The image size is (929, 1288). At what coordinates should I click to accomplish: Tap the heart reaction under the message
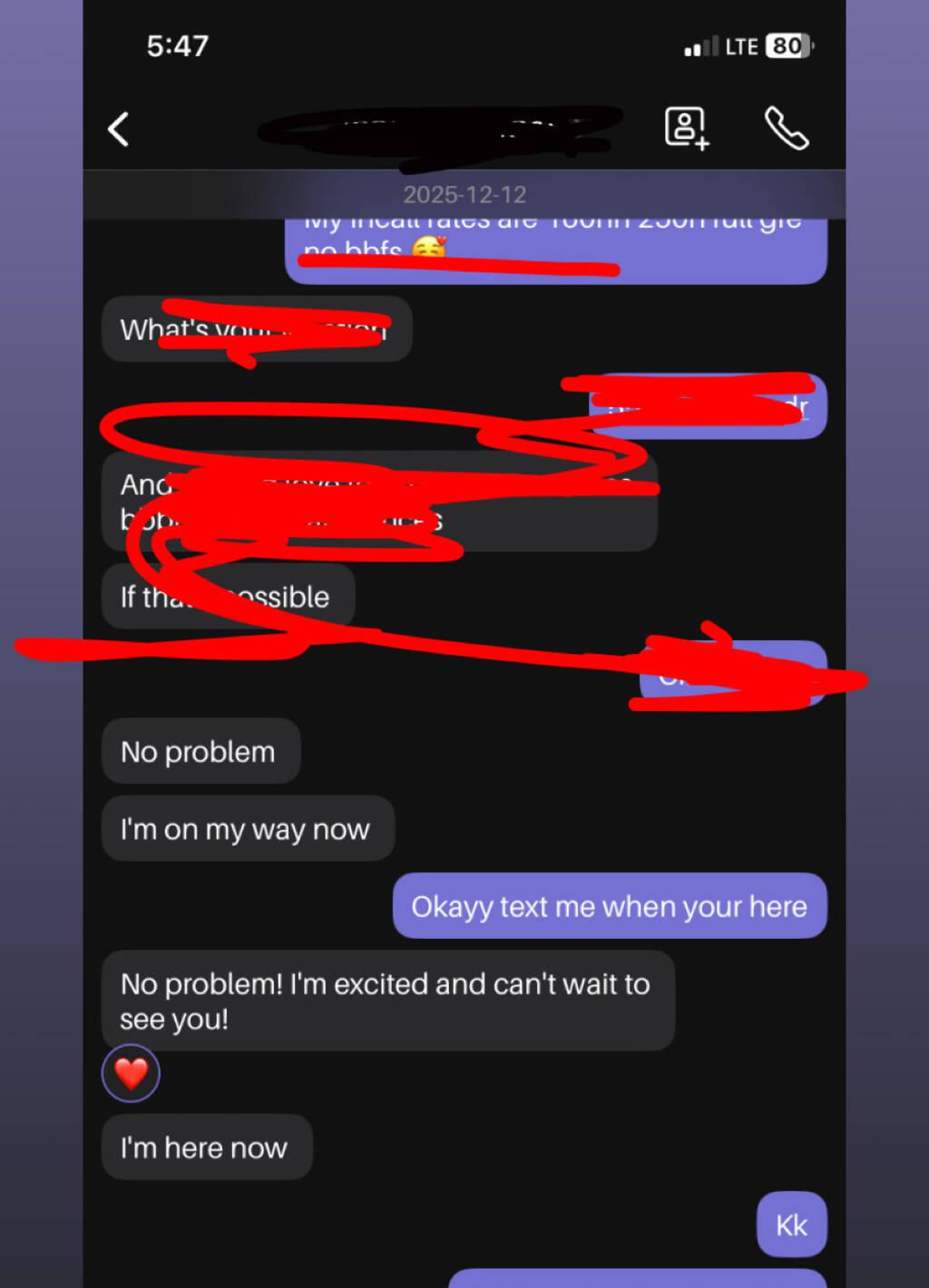point(132,1074)
